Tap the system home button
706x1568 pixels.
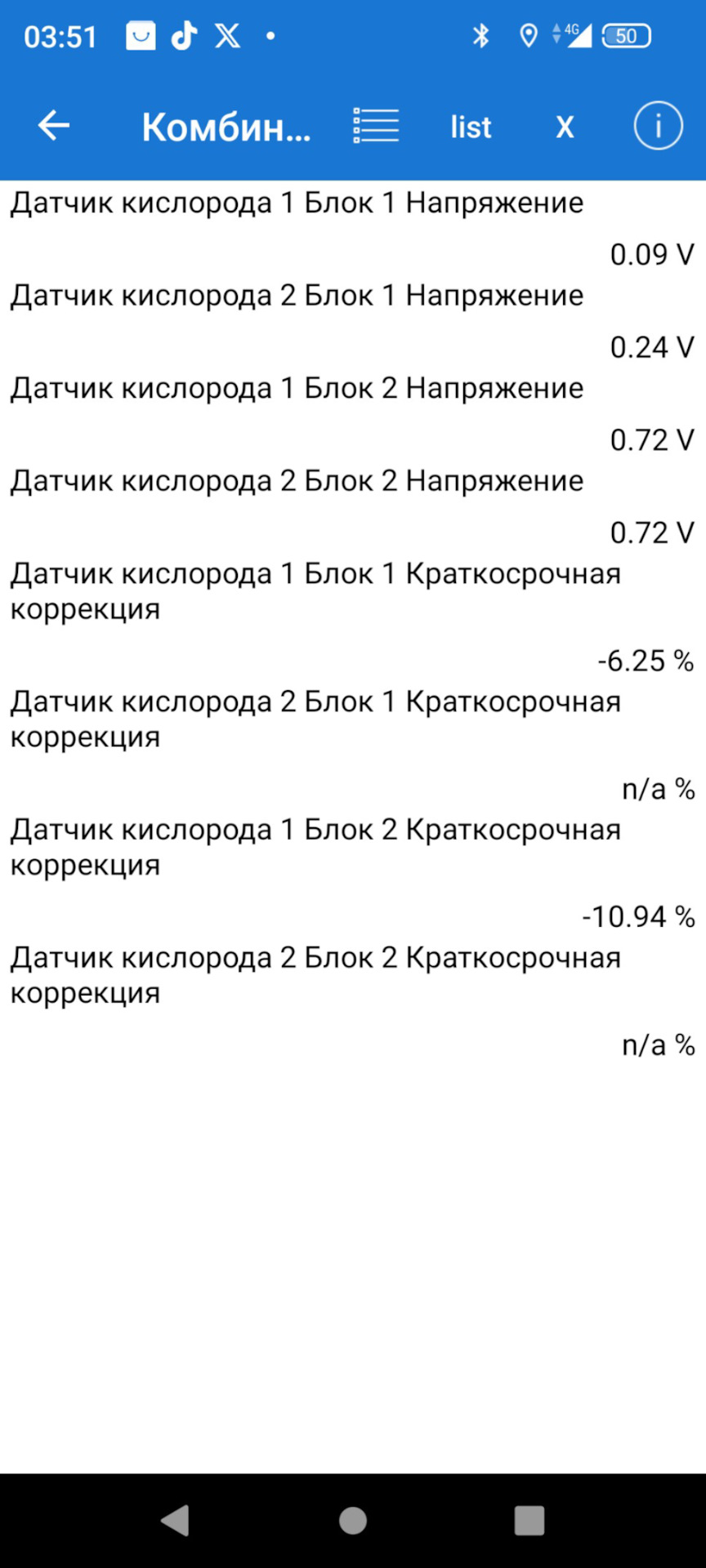click(x=352, y=1521)
